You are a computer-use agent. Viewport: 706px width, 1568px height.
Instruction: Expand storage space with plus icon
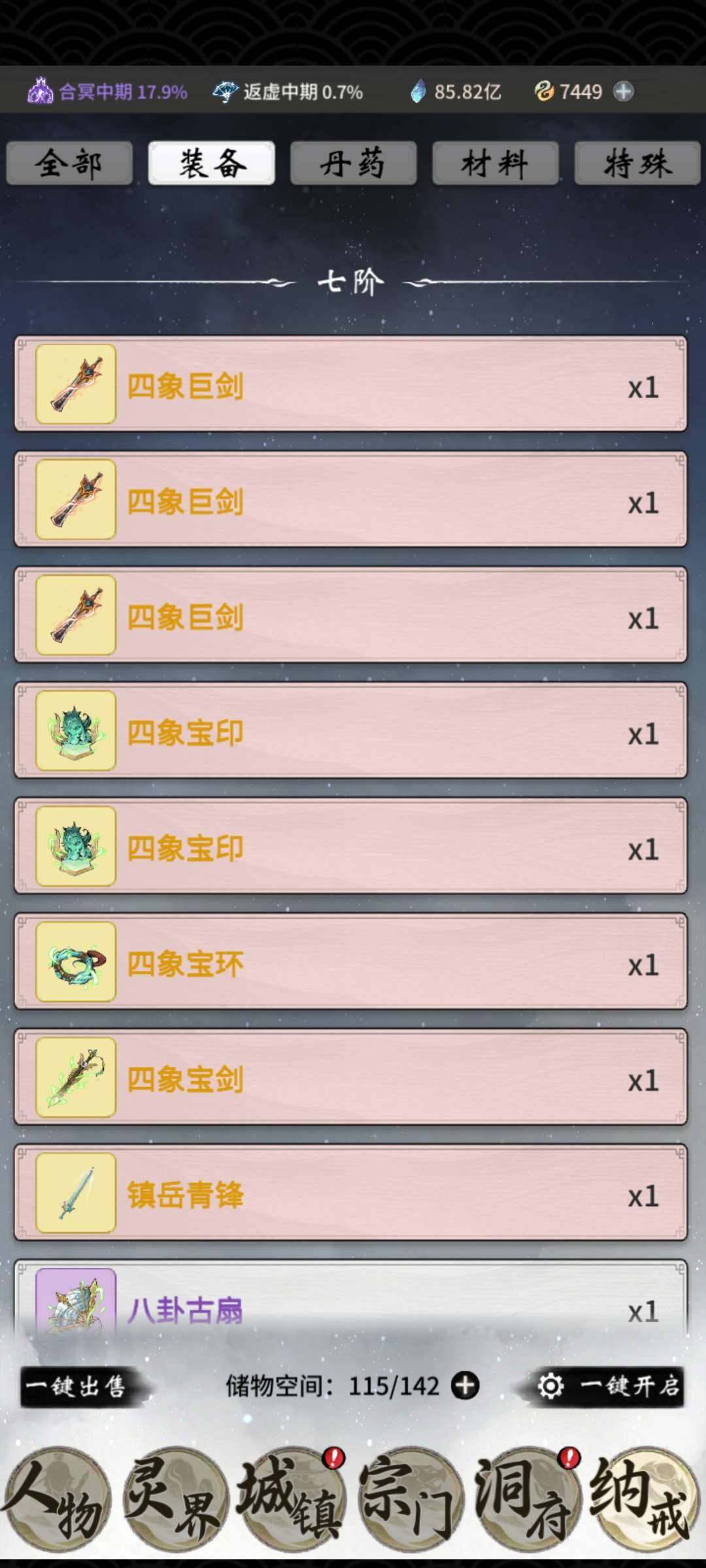coord(465,1386)
